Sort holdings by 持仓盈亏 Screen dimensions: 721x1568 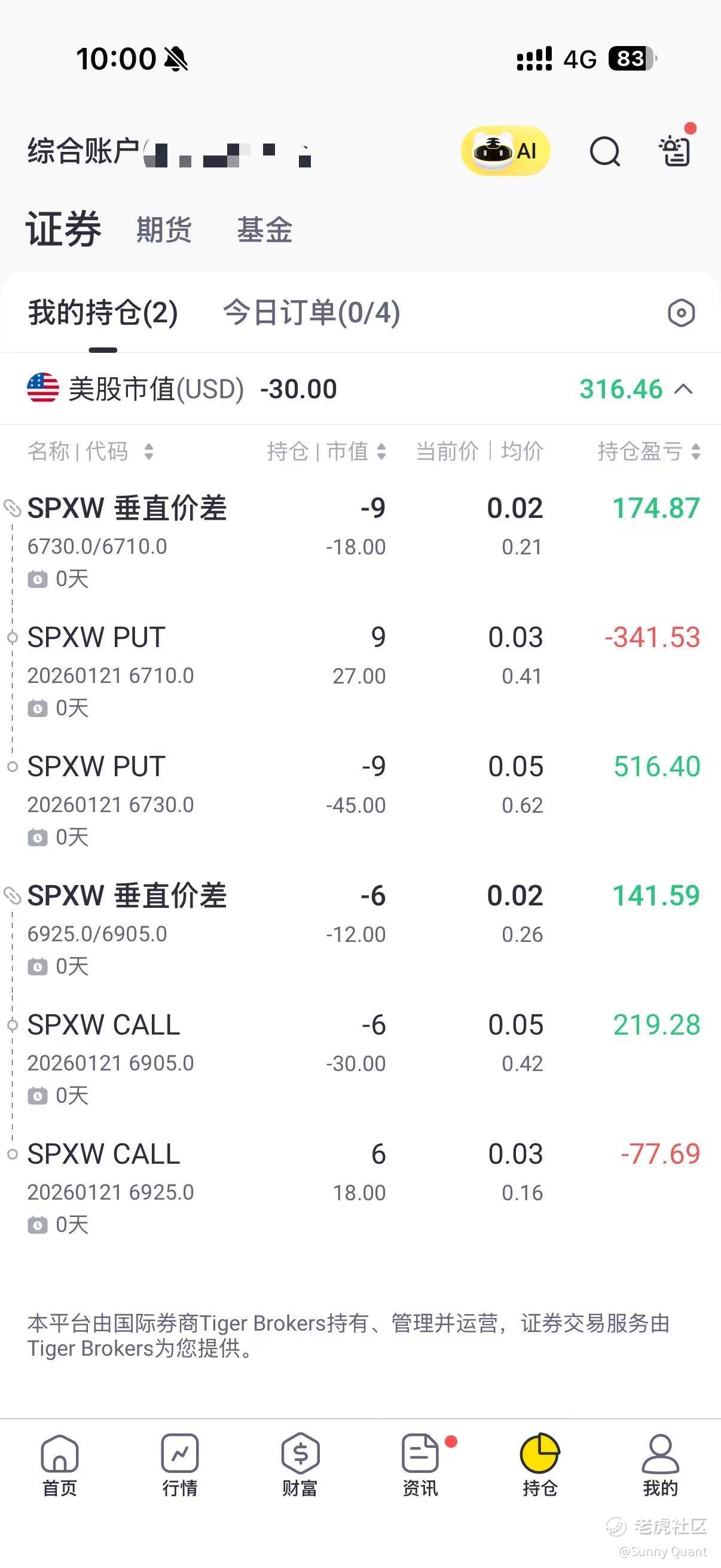649,452
